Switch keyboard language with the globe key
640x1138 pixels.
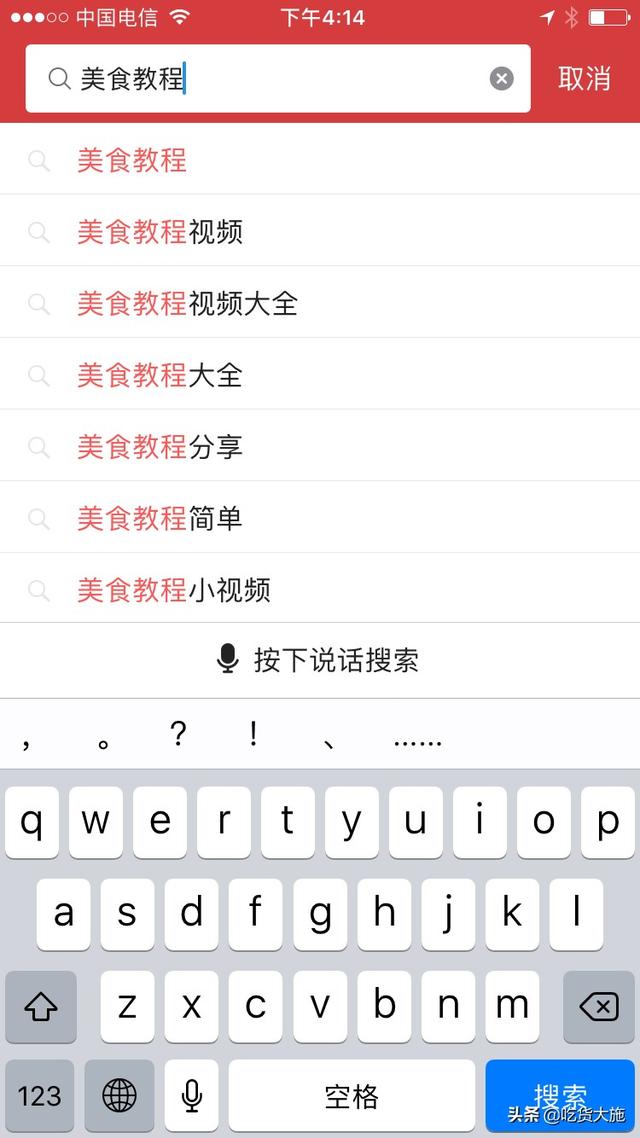coord(120,1096)
